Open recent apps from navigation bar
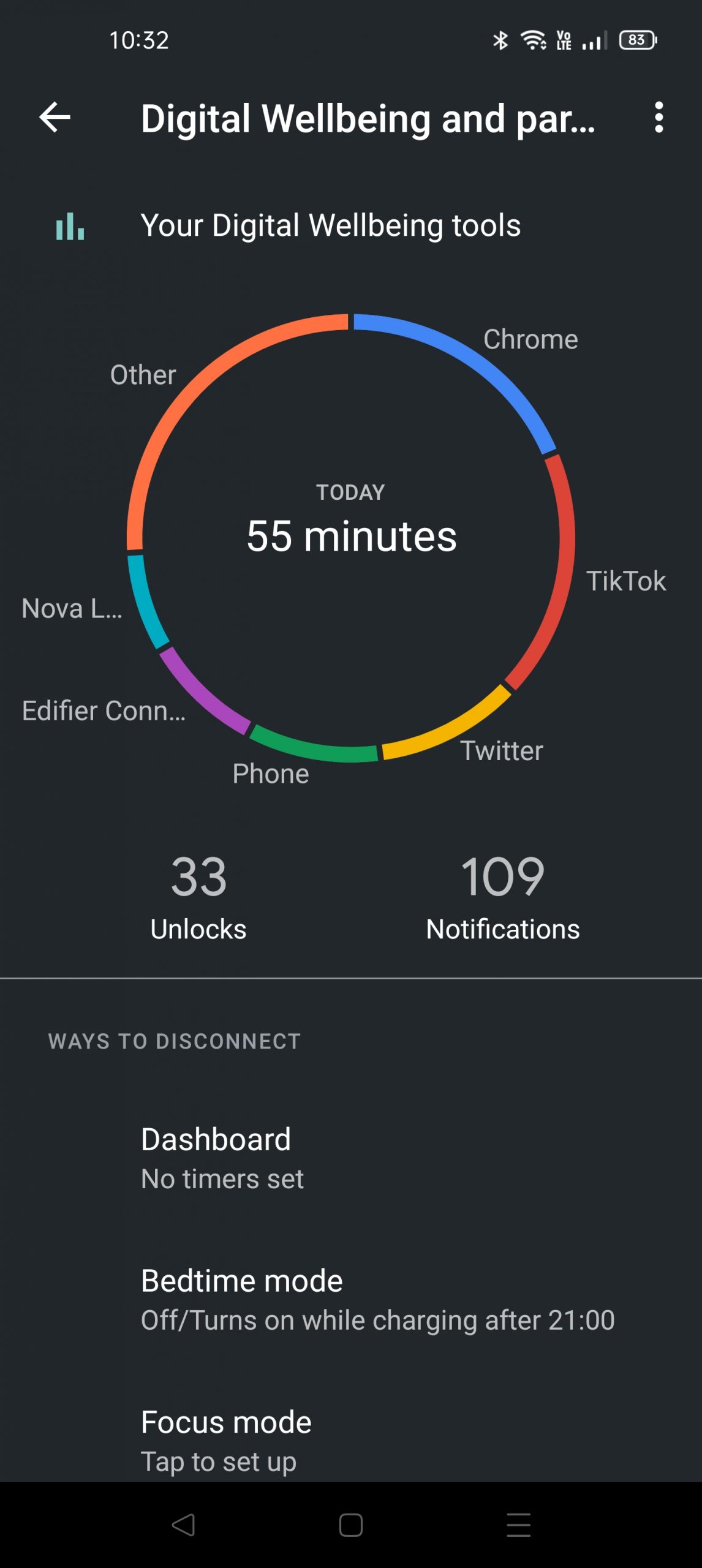The image size is (702, 1568). point(518,1525)
